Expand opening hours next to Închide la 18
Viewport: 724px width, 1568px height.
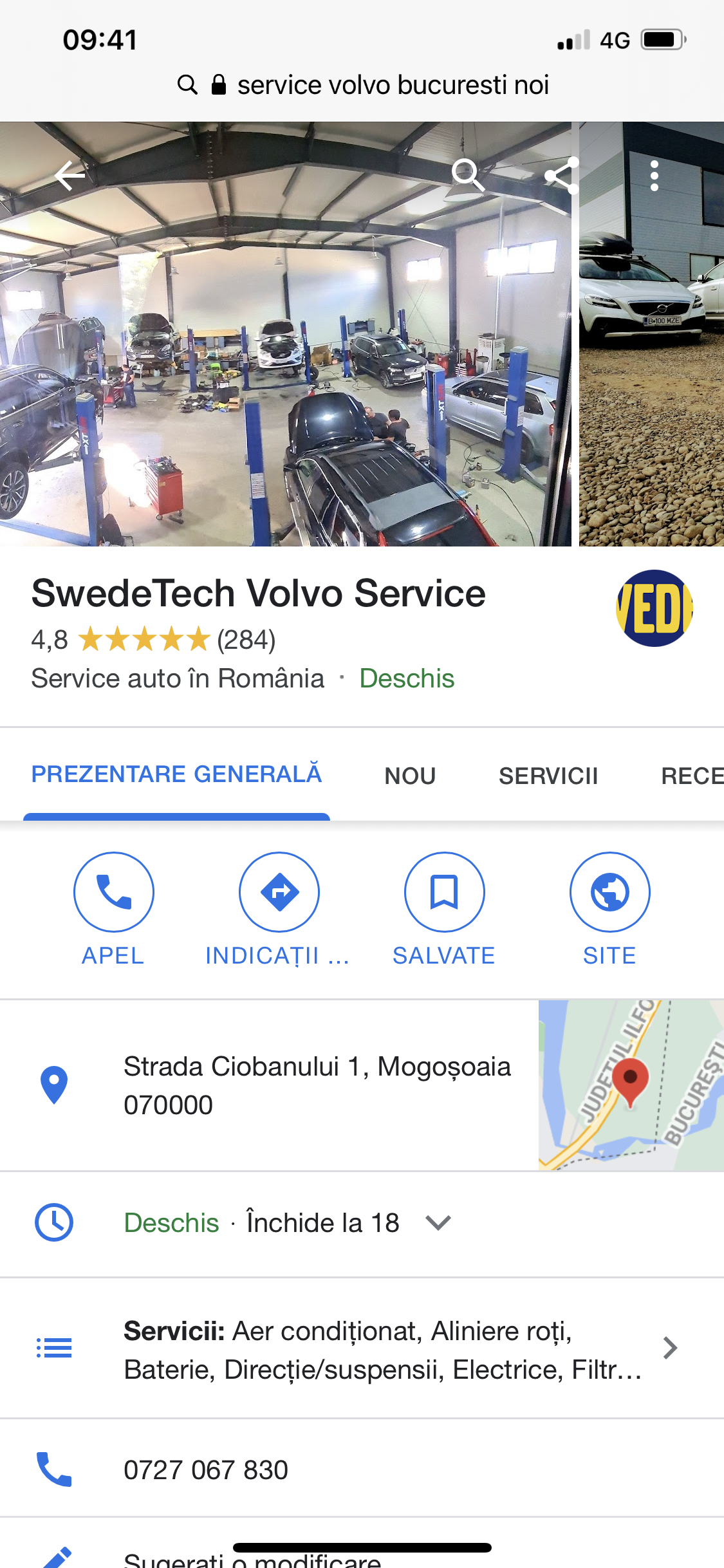[x=438, y=1222]
